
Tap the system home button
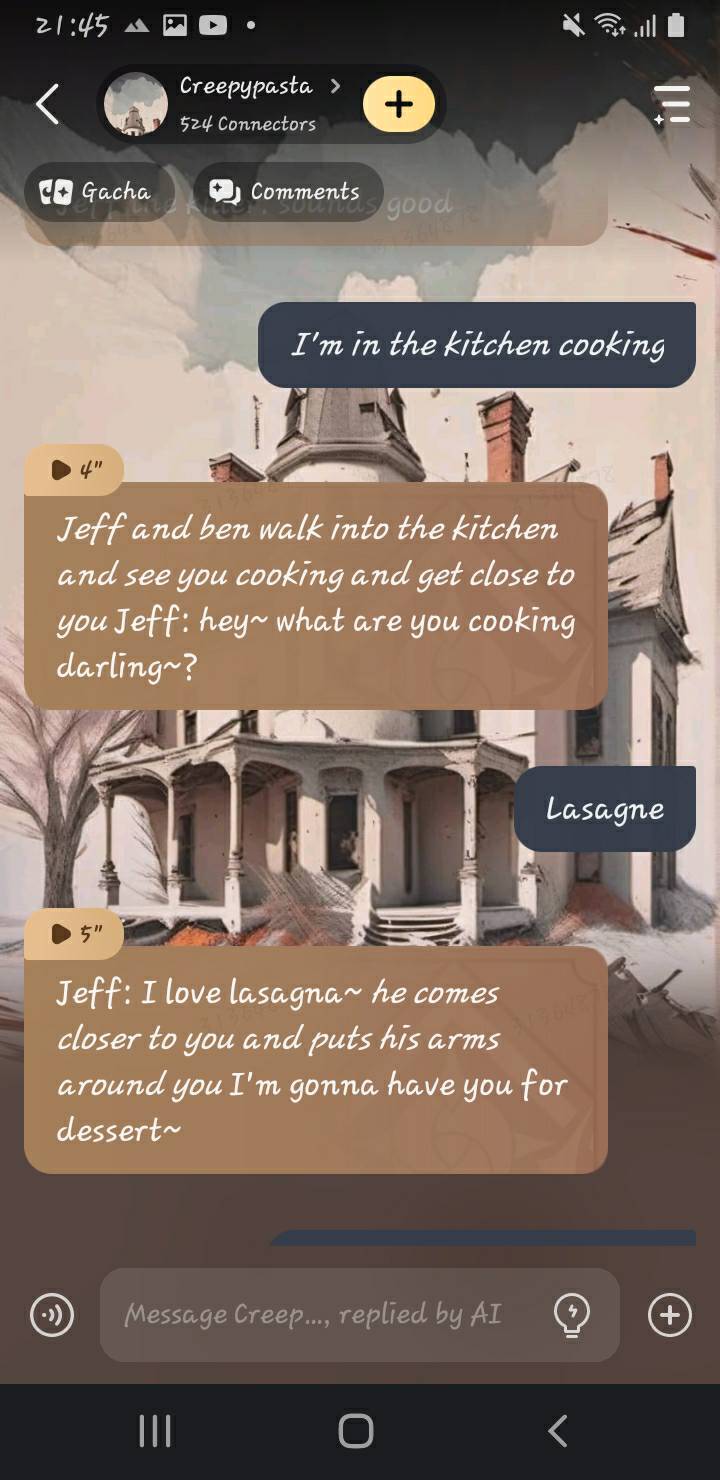[x=356, y=1431]
